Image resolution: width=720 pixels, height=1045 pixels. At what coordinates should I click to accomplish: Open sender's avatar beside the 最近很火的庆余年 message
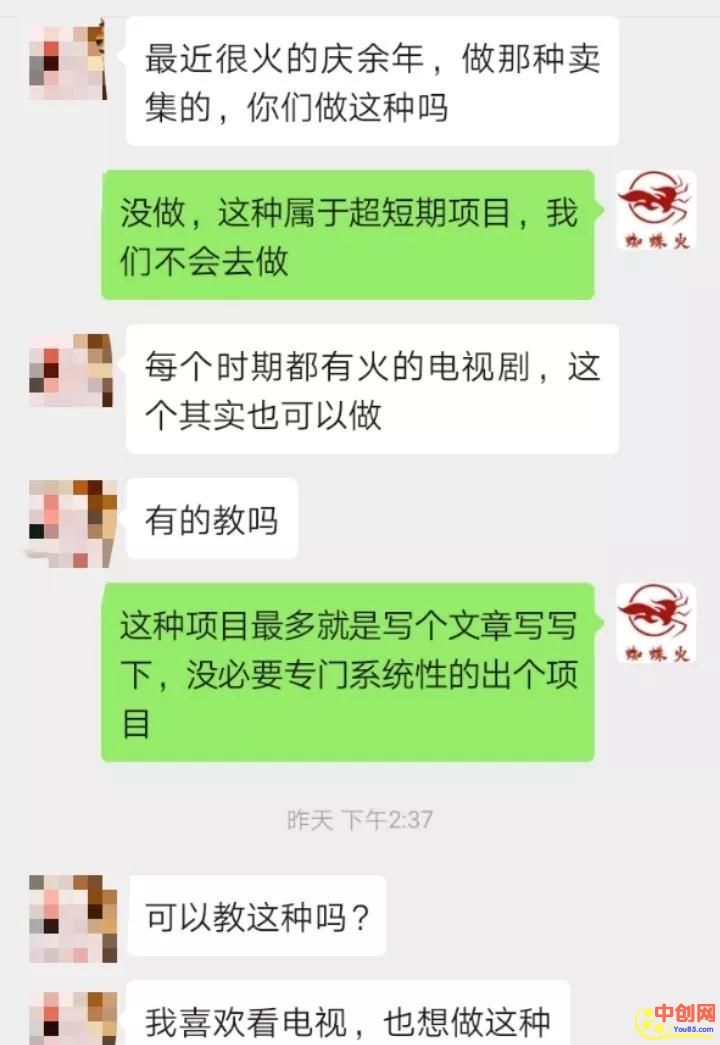(67, 60)
